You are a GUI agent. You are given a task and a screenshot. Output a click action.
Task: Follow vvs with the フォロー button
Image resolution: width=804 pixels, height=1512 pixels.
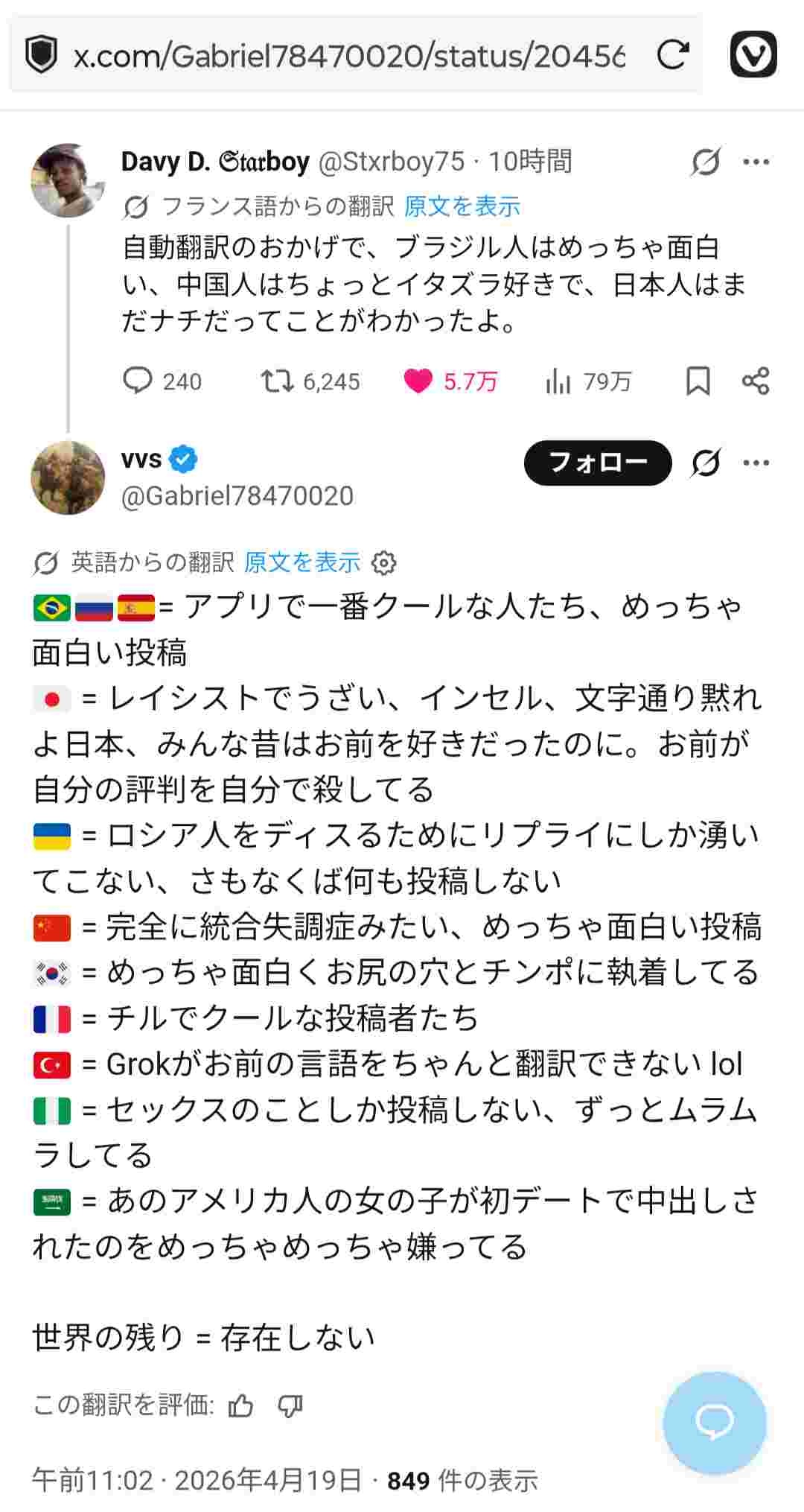click(x=598, y=463)
